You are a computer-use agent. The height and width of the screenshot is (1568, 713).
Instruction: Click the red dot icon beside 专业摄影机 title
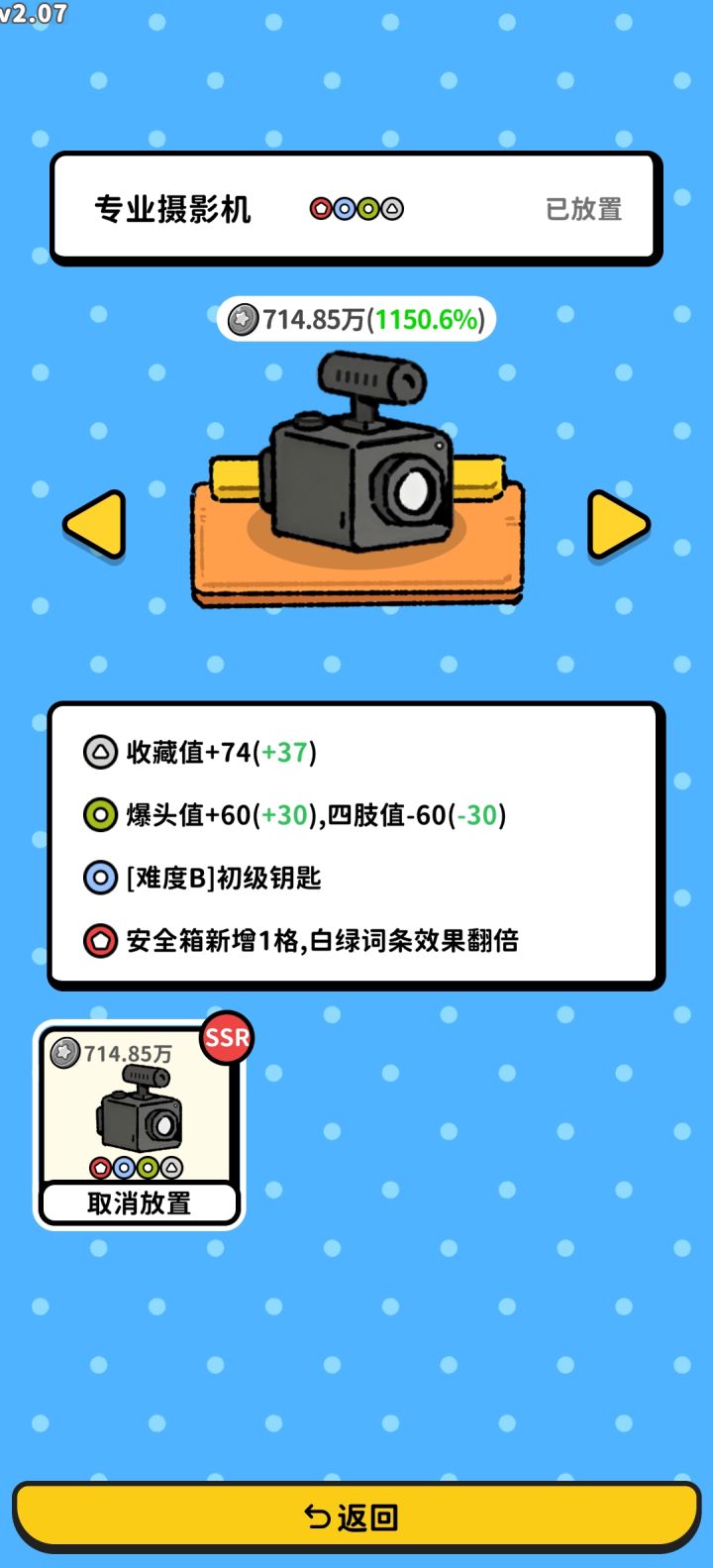point(321,209)
